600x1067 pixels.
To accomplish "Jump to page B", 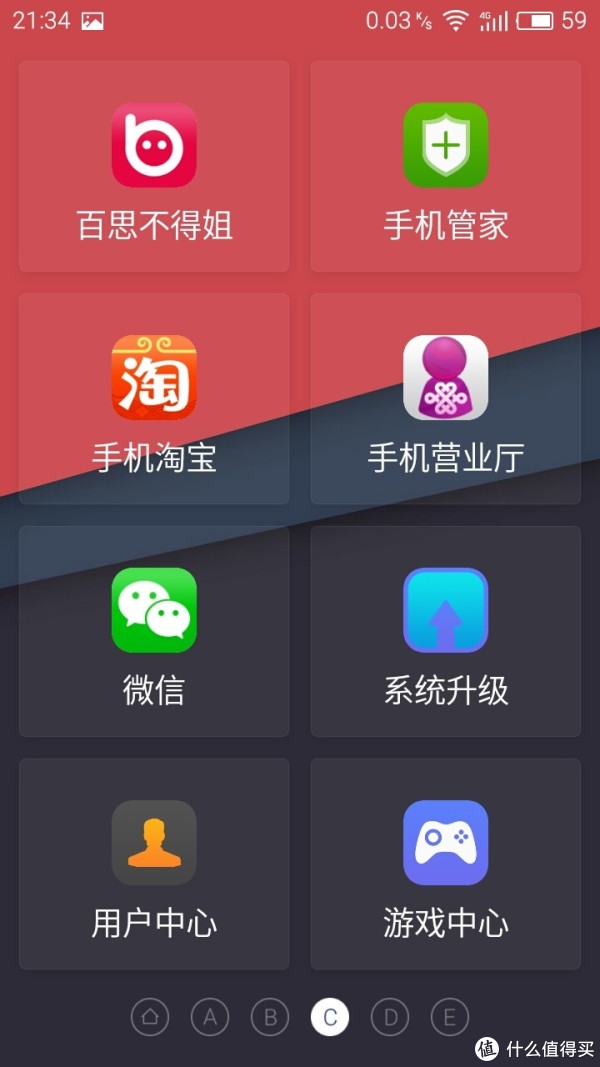I will pos(270,1018).
